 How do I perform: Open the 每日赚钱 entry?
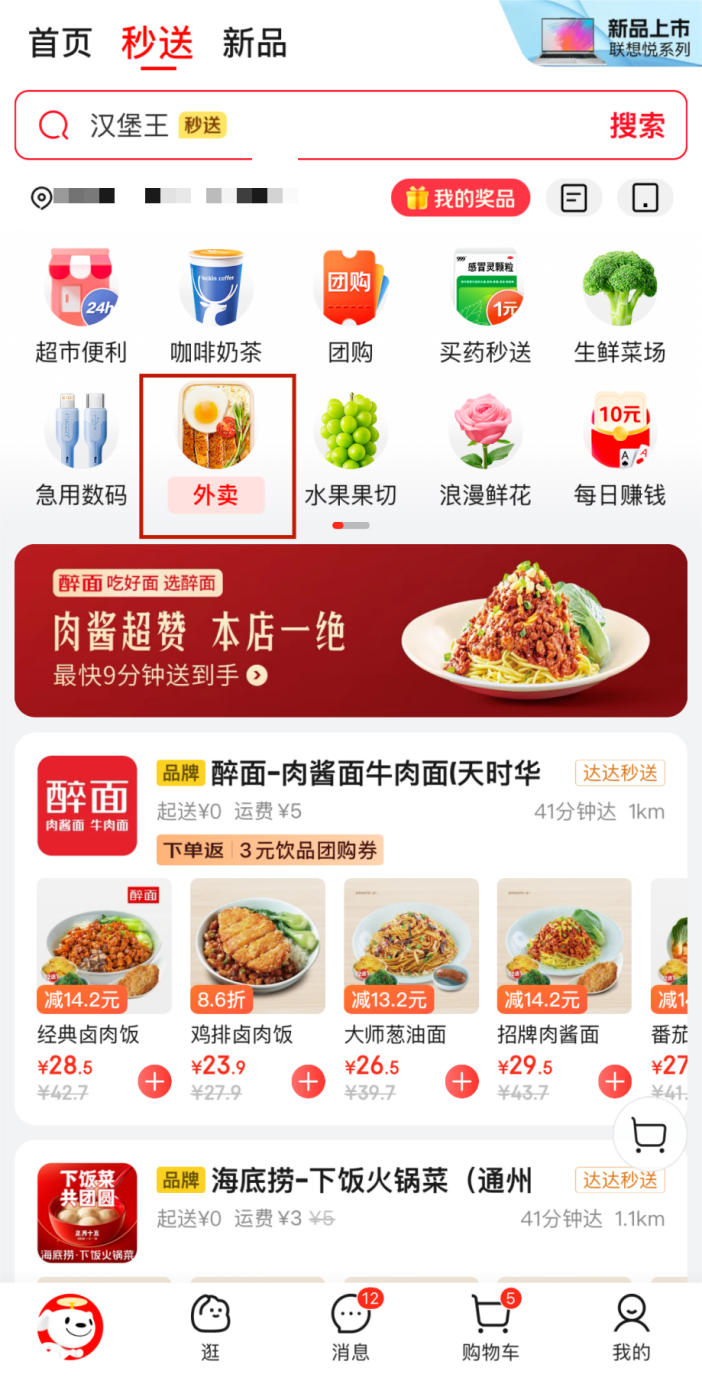pyautogui.click(x=620, y=448)
